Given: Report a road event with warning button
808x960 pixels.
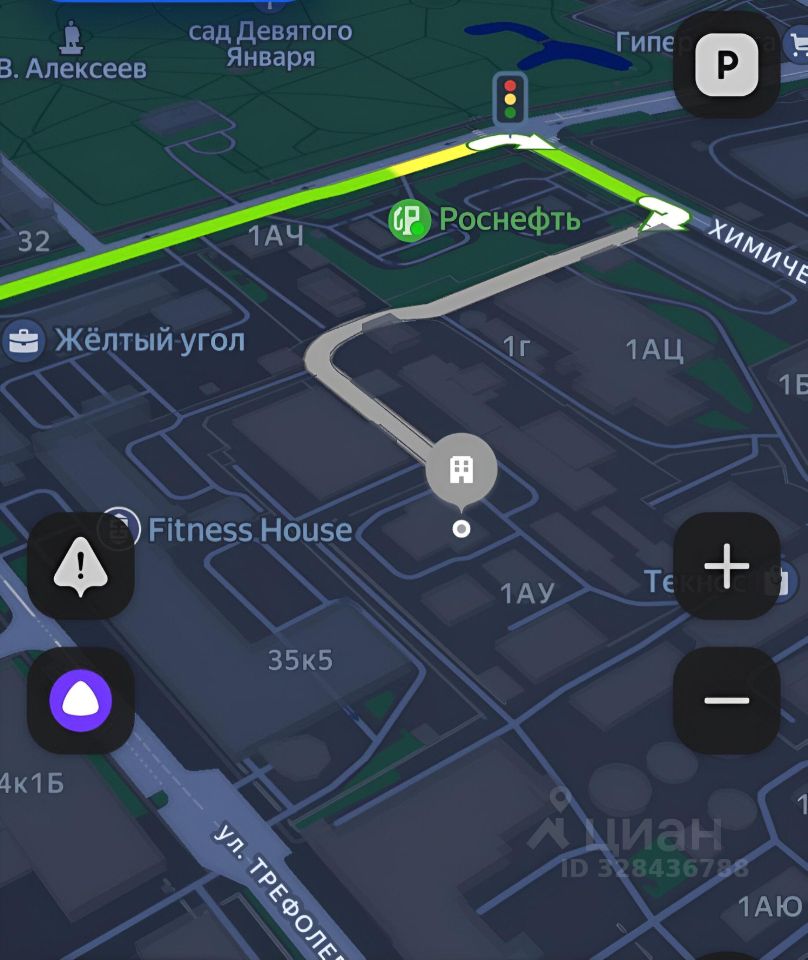Looking at the screenshot, I should (x=80, y=566).
